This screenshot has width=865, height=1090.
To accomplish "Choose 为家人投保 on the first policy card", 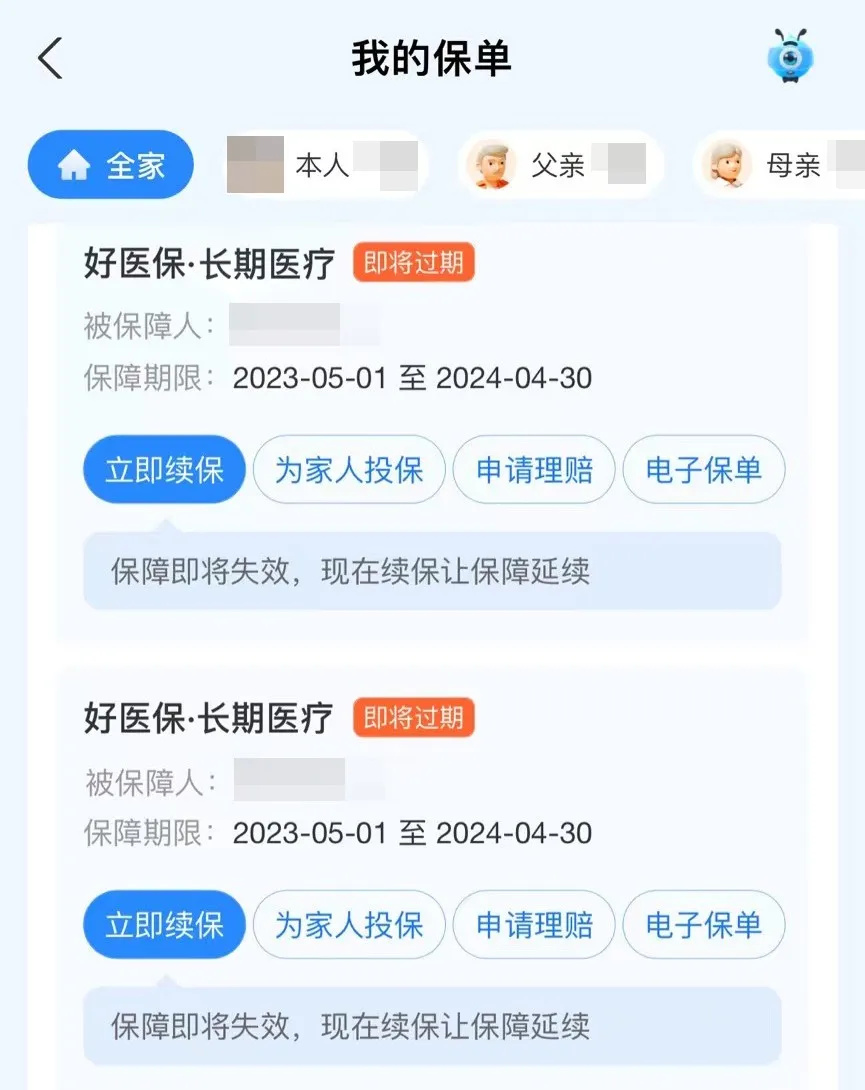I will (x=349, y=470).
